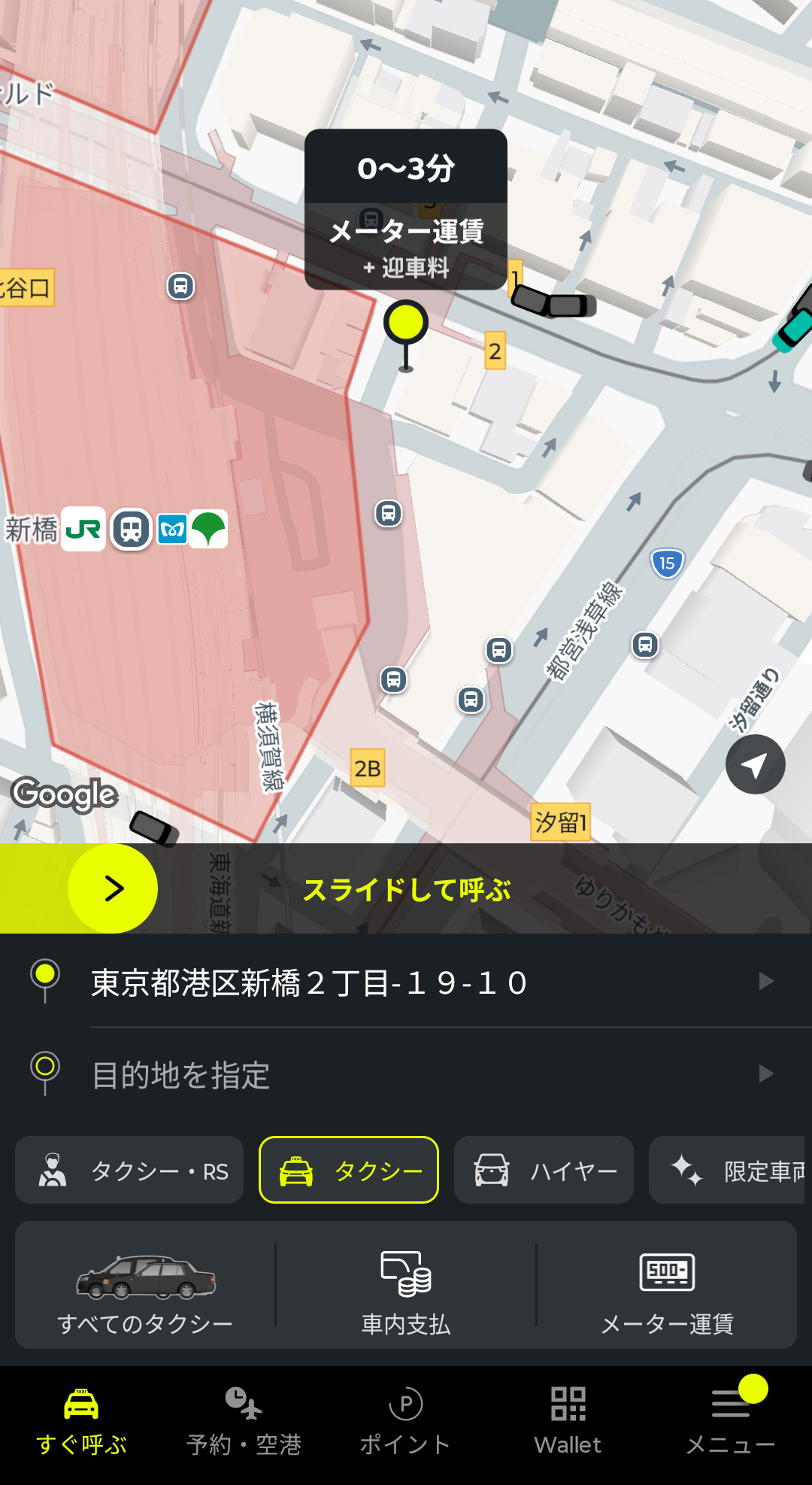The height and width of the screenshot is (1485, 812).
Task: Tap the yellow arrow call-taxi button
Action: 113,888
